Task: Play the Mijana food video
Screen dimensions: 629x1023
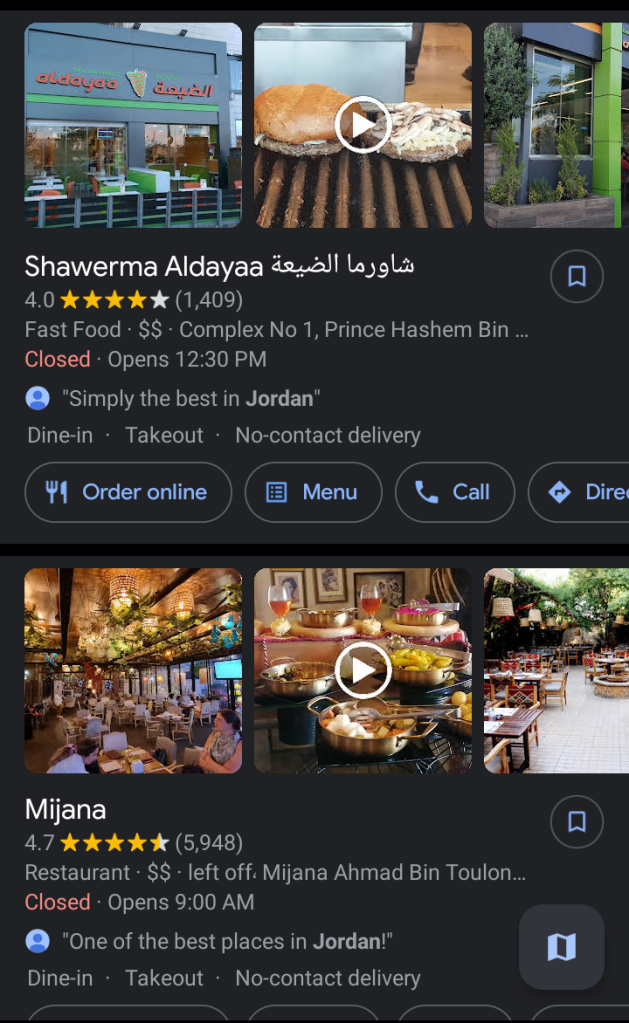Action: [362, 670]
